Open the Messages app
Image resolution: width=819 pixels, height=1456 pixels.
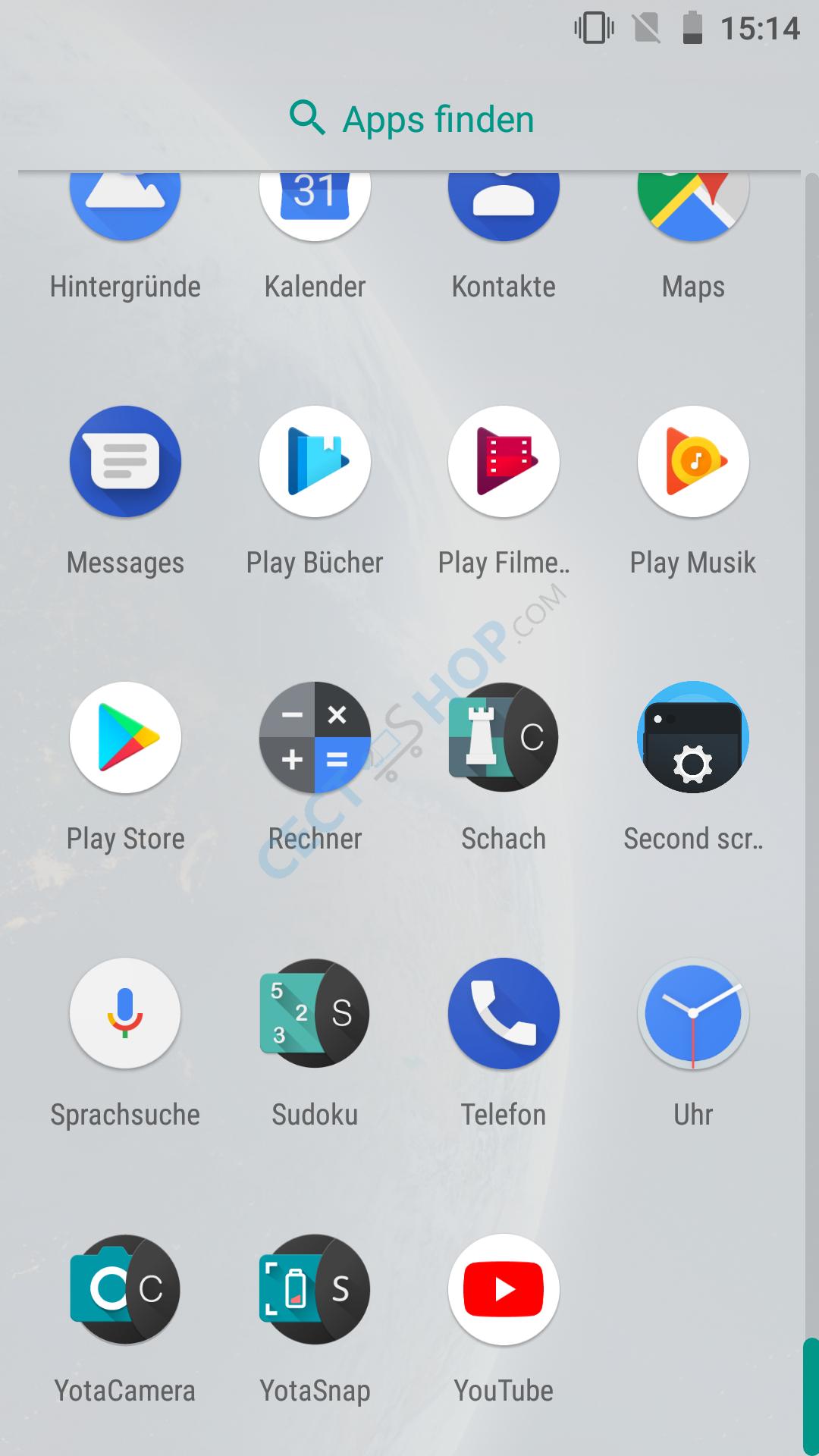125,462
